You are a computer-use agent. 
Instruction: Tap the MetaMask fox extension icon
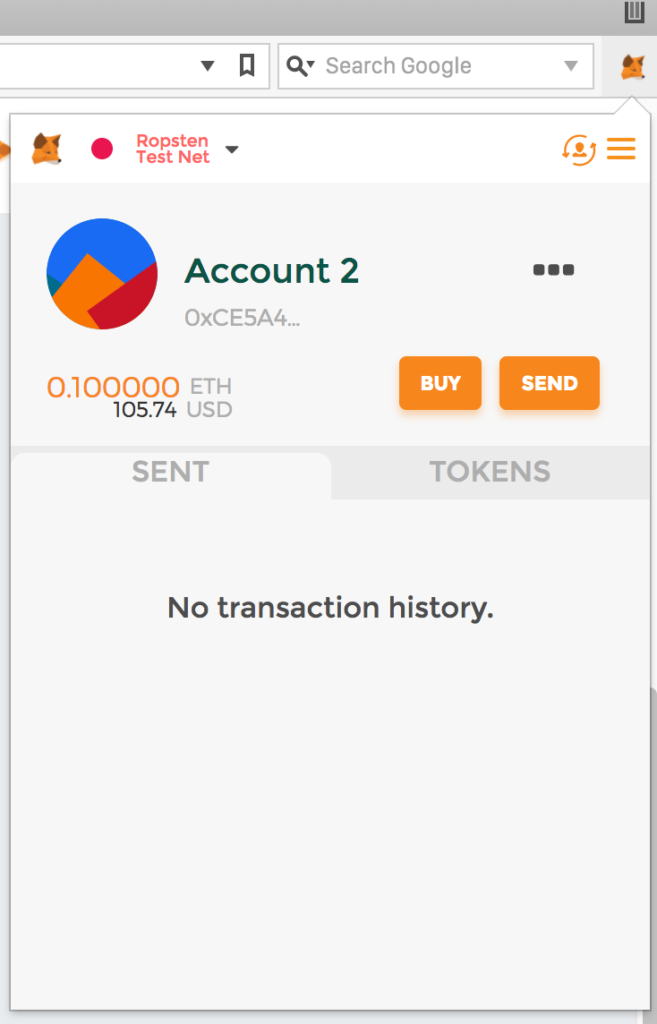[632, 66]
